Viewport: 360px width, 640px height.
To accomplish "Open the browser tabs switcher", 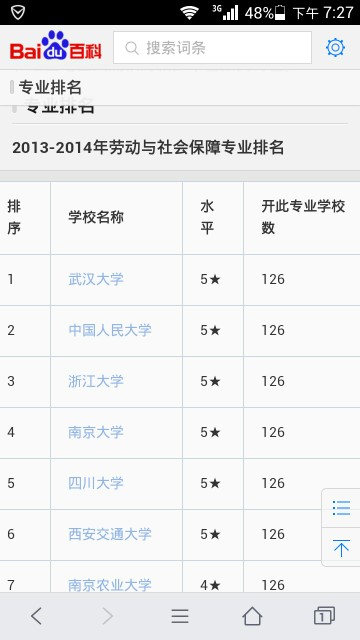I will tap(324, 616).
